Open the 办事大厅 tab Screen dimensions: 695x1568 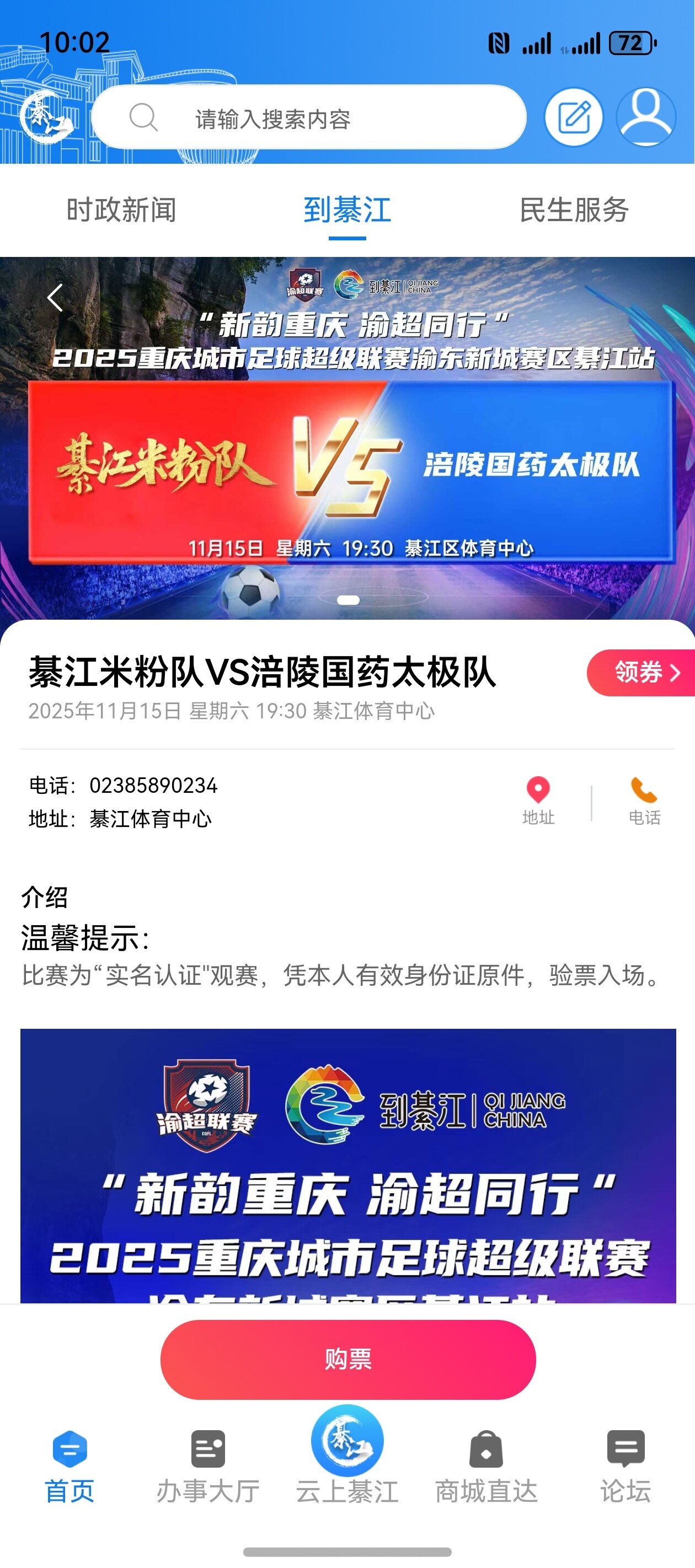tap(209, 1466)
